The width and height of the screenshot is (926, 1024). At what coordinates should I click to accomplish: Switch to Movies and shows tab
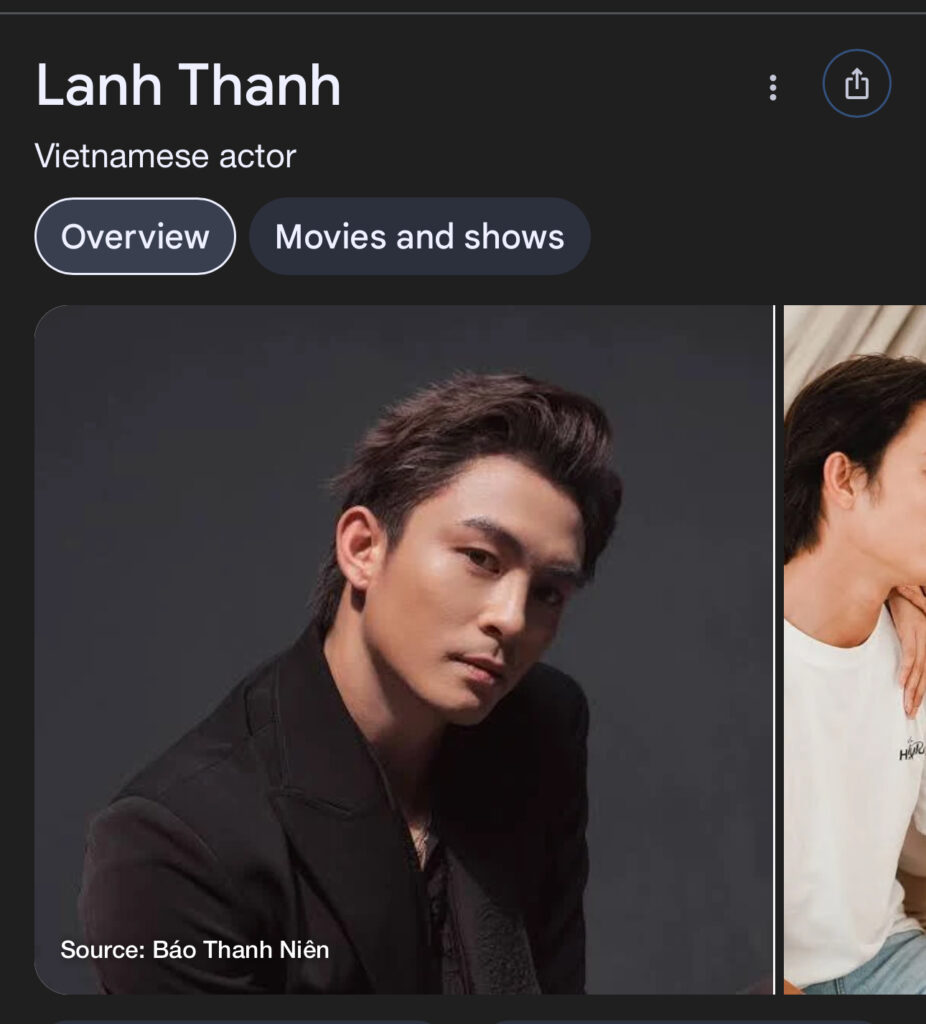pos(419,237)
